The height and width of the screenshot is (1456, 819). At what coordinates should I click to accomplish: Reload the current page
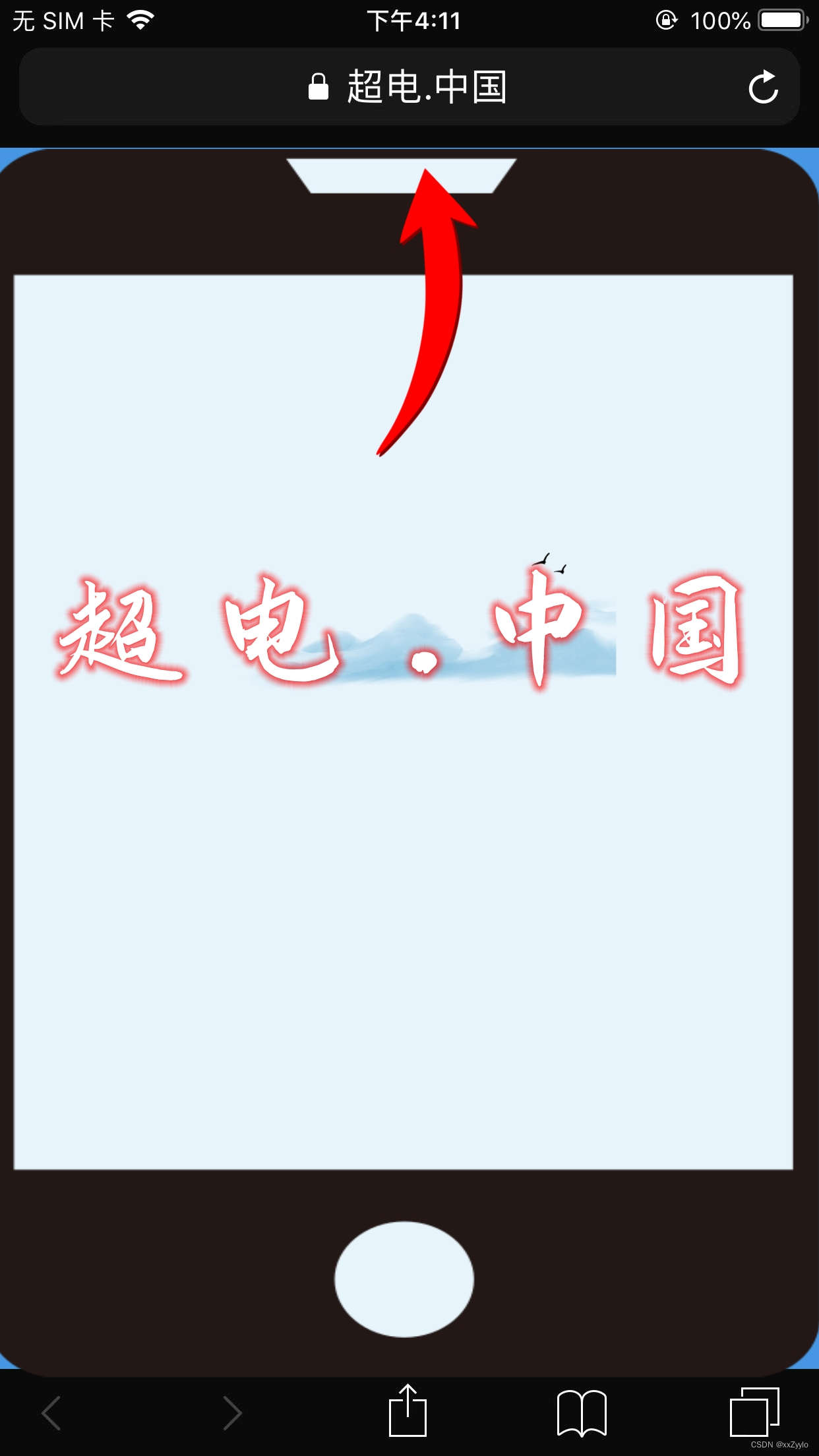pyautogui.click(x=763, y=87)
